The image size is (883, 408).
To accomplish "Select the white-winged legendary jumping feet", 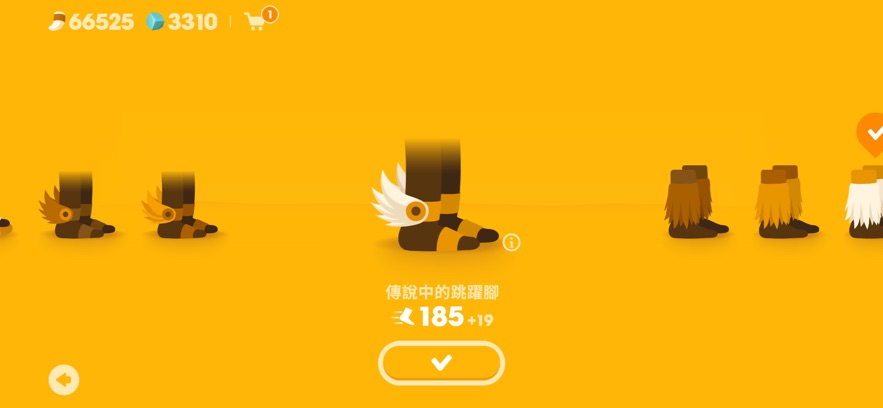I will [433, 200].
